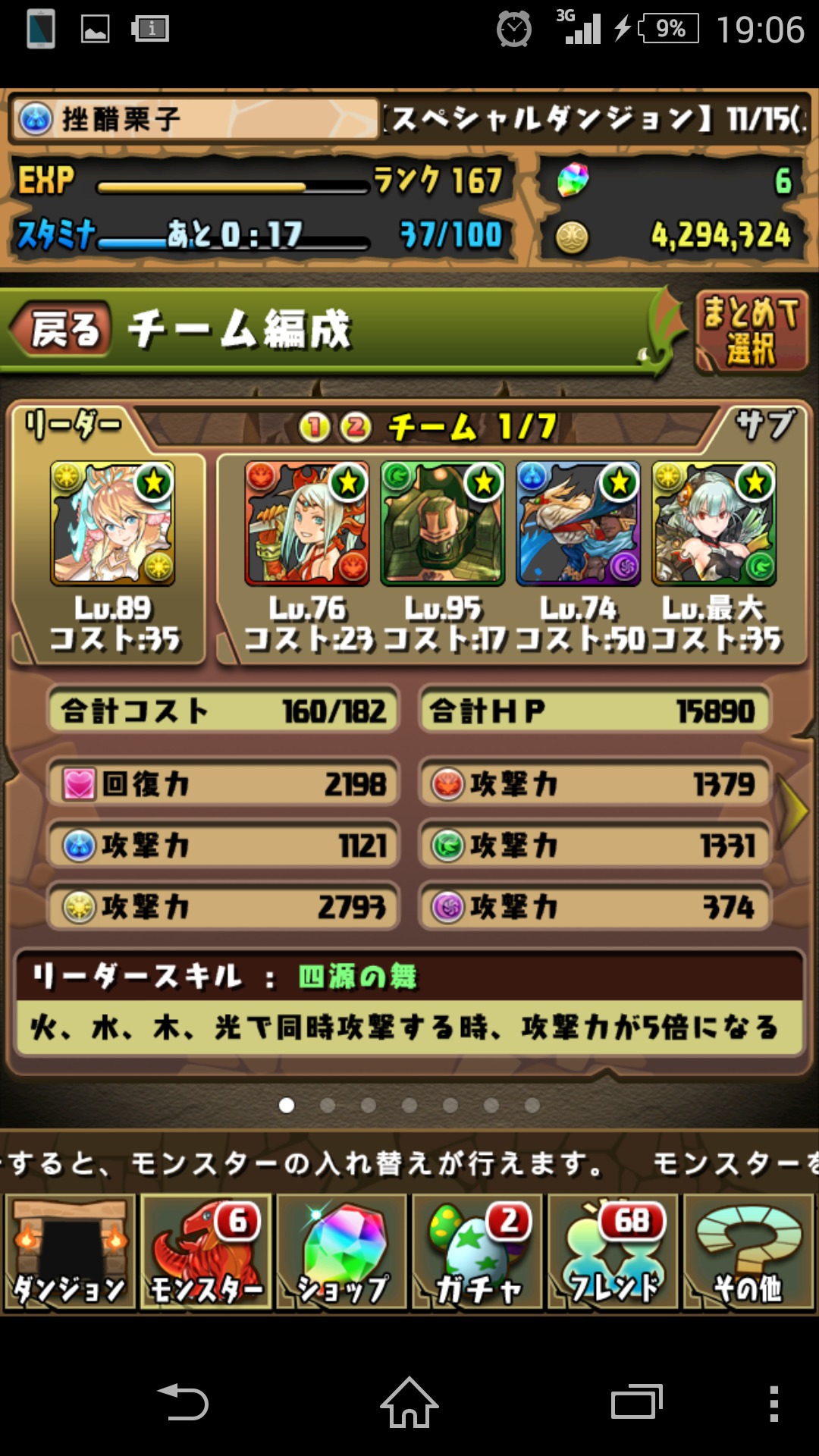Select the Lv.76 fire sub monster
819x1456 pixels.
tap(307, 524)
